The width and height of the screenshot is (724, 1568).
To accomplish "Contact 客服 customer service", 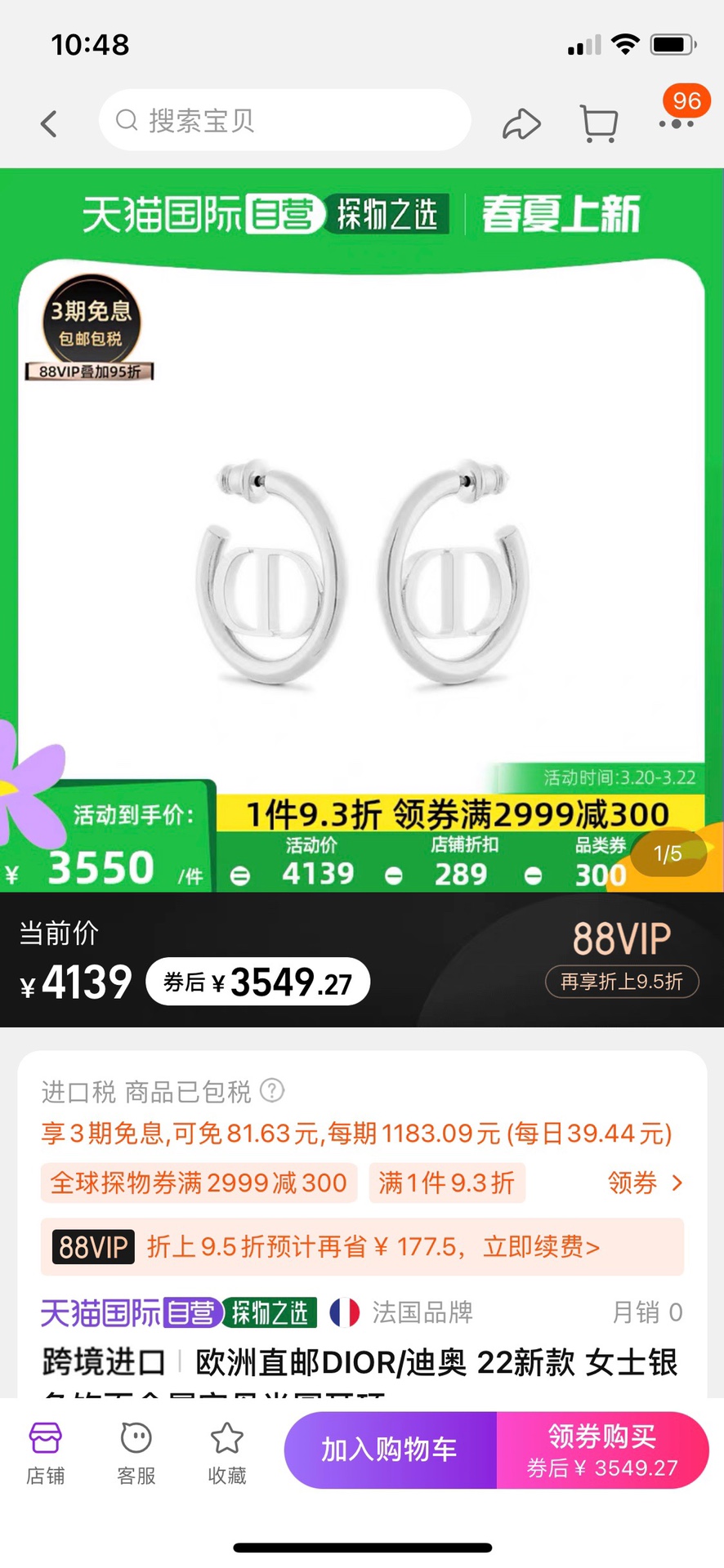I will (136, 1452).
